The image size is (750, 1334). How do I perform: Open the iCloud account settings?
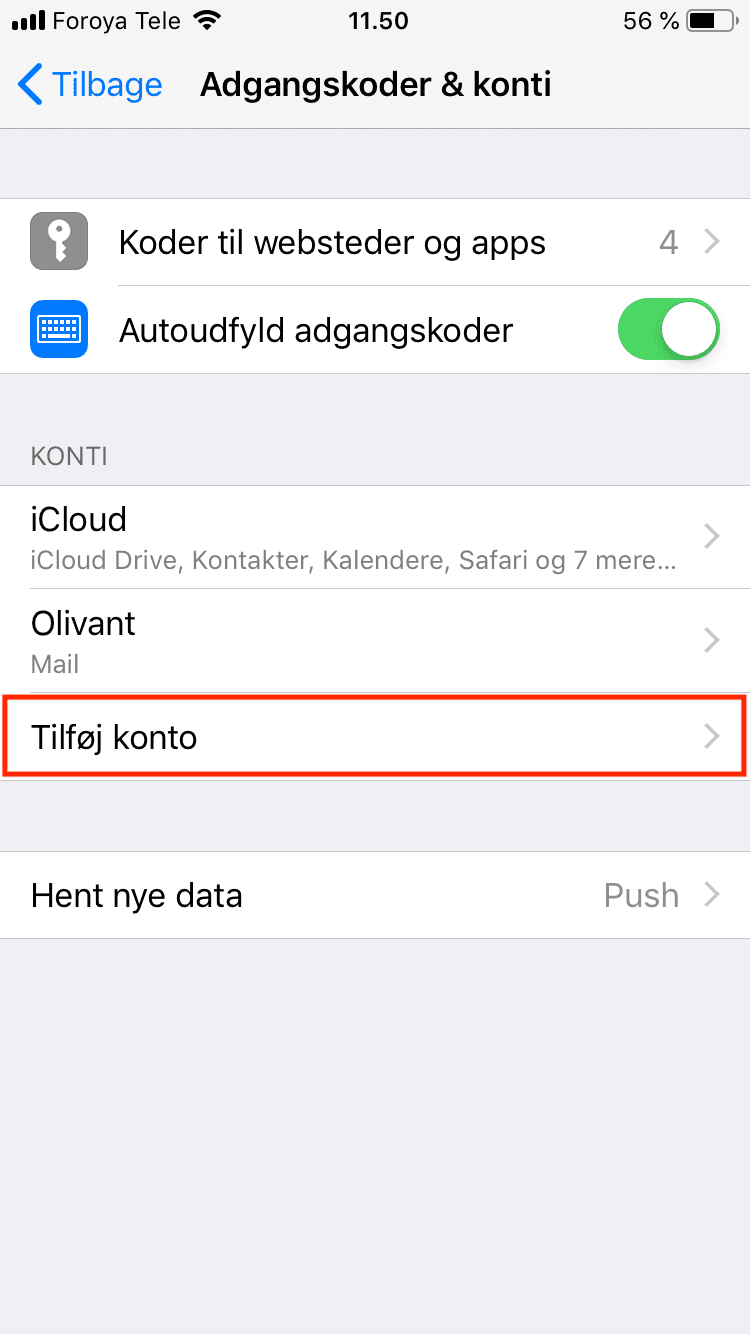click(x=375, y=538)
